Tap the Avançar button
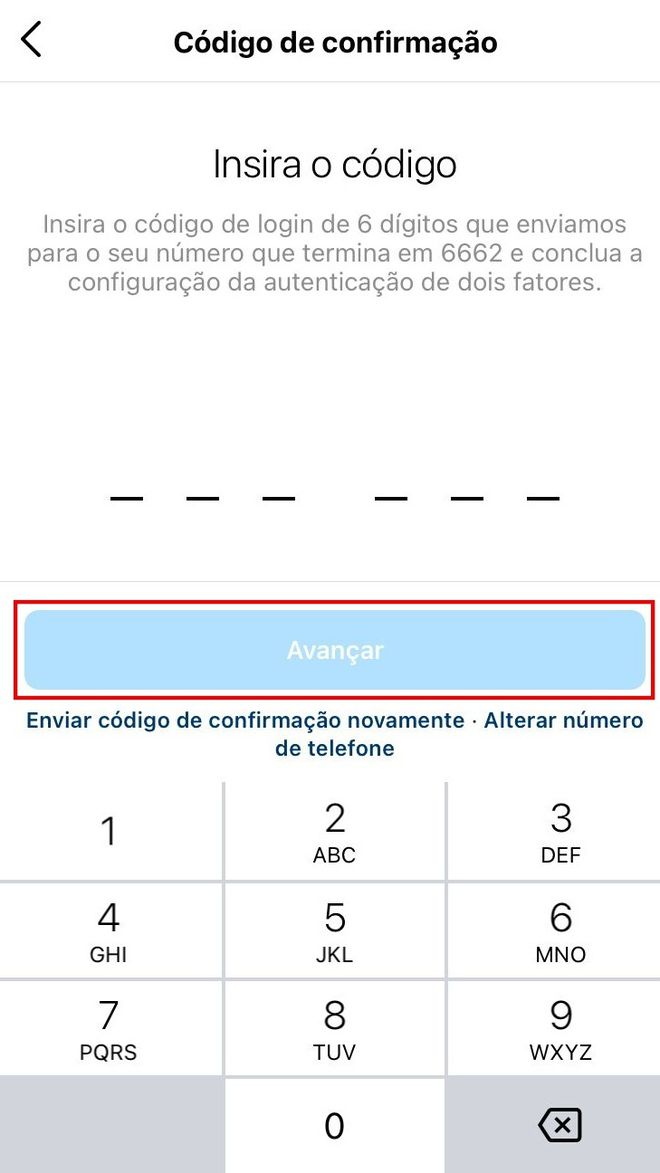Image resolution: width=660 pixels, height=1173 pixels. tap(334, 649)
